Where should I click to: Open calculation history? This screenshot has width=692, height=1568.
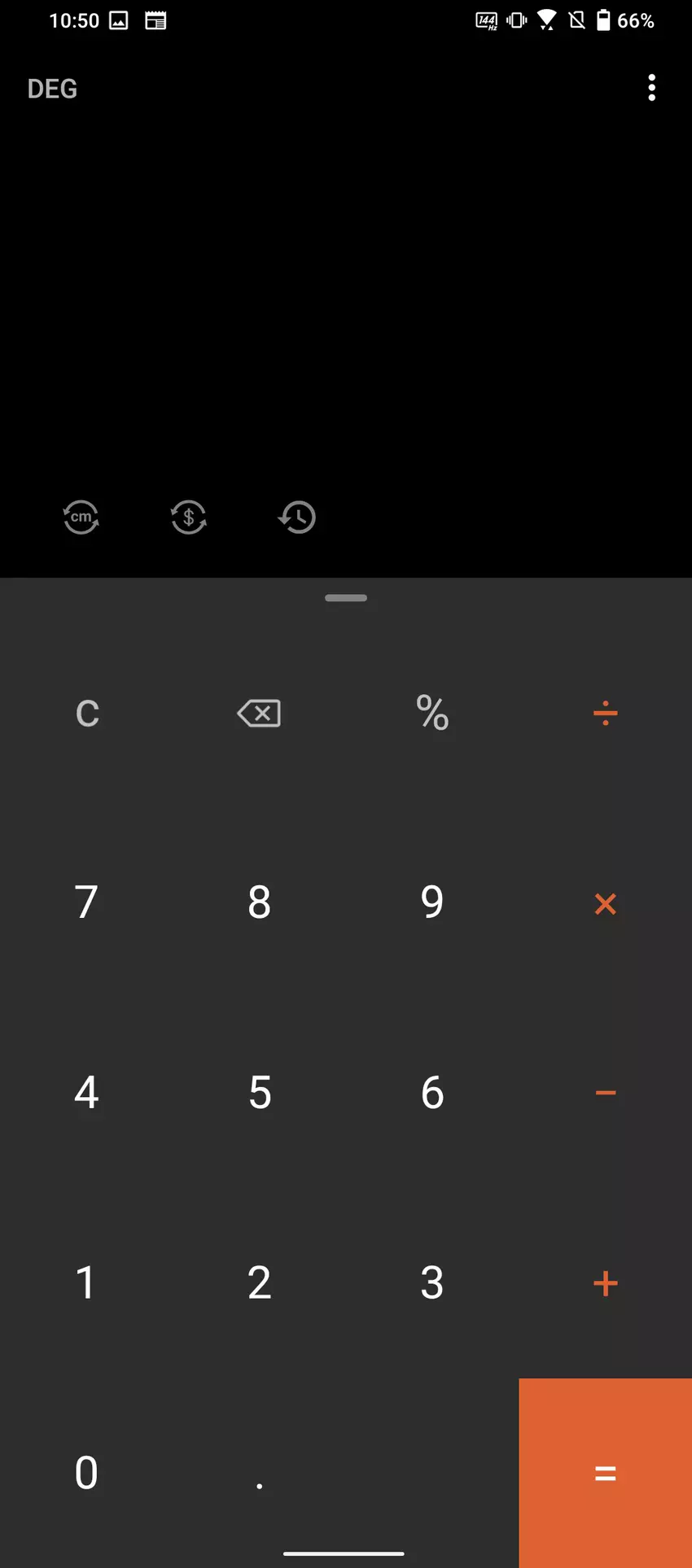297,518
